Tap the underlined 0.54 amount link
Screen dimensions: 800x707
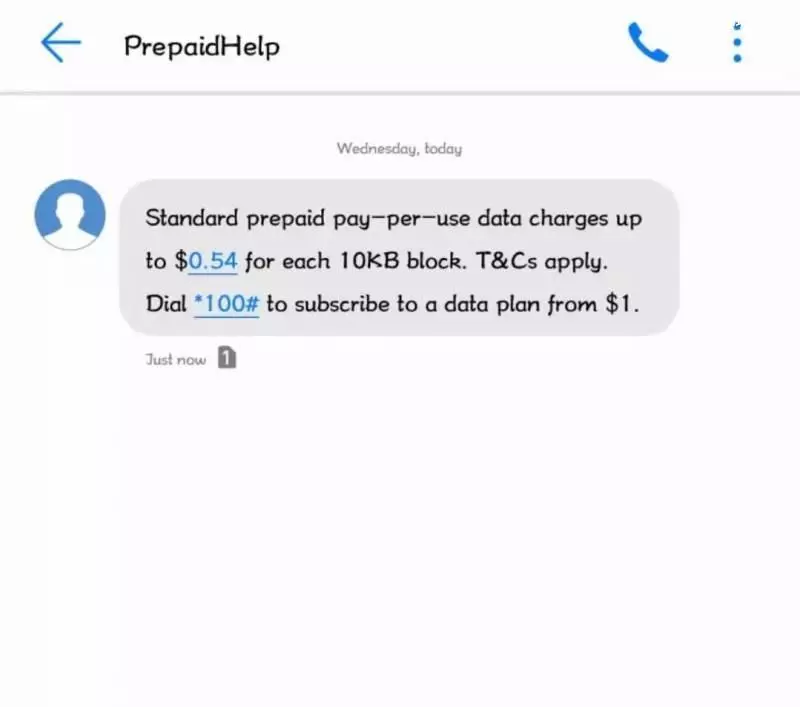(x=212, y=261)
